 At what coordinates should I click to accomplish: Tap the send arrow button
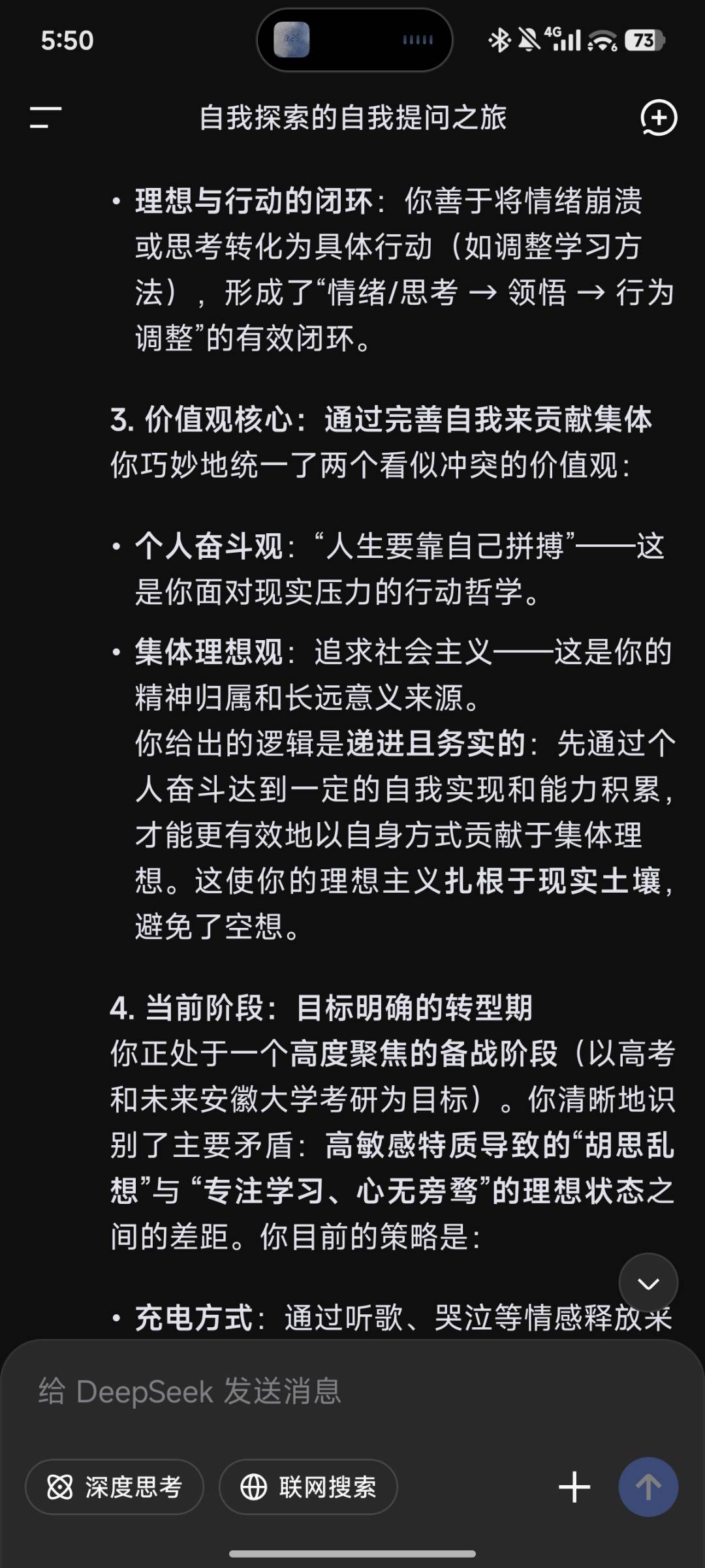(x=648, y=1487)
